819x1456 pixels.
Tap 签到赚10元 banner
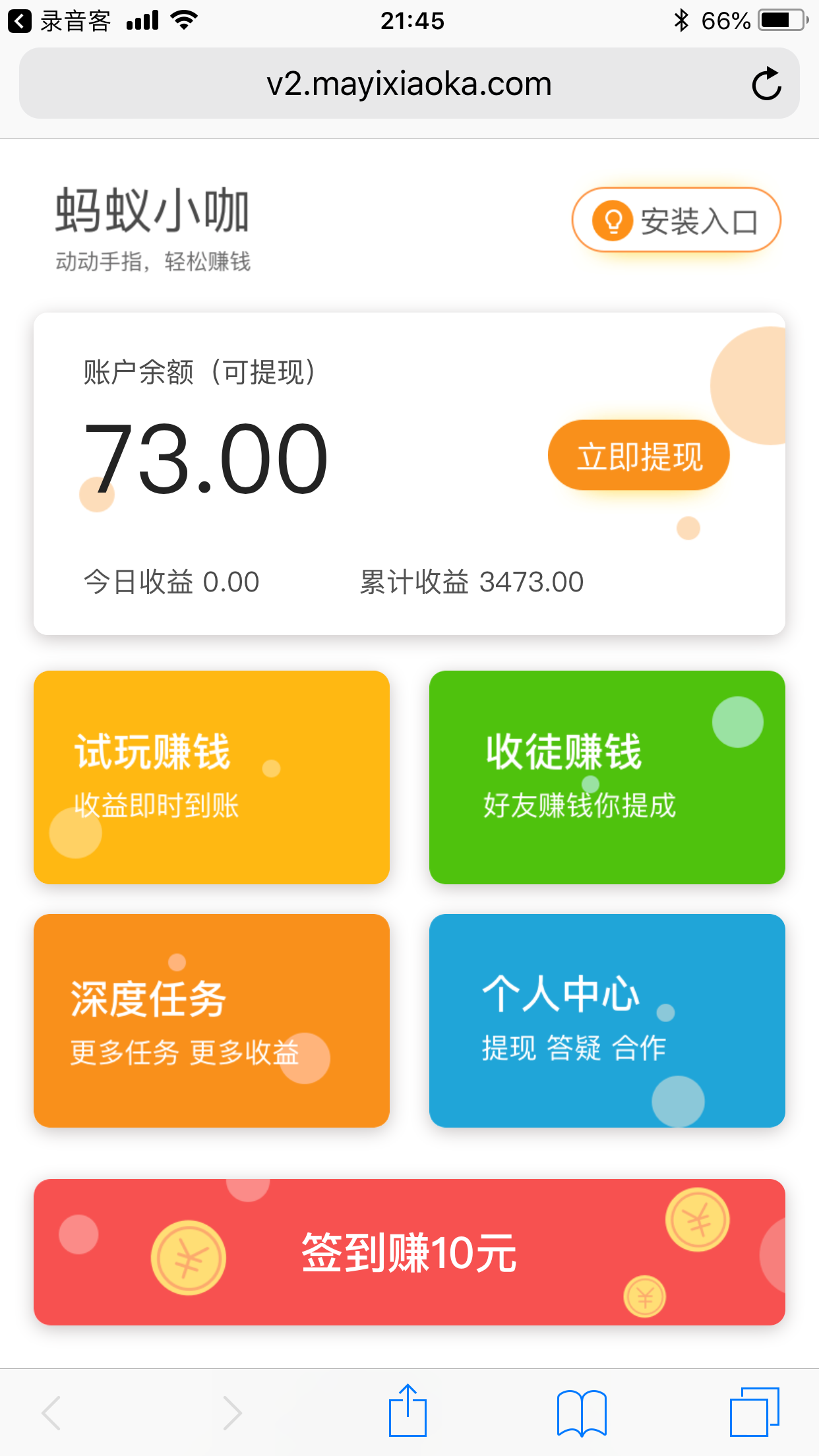click(x=409, y=1253)
